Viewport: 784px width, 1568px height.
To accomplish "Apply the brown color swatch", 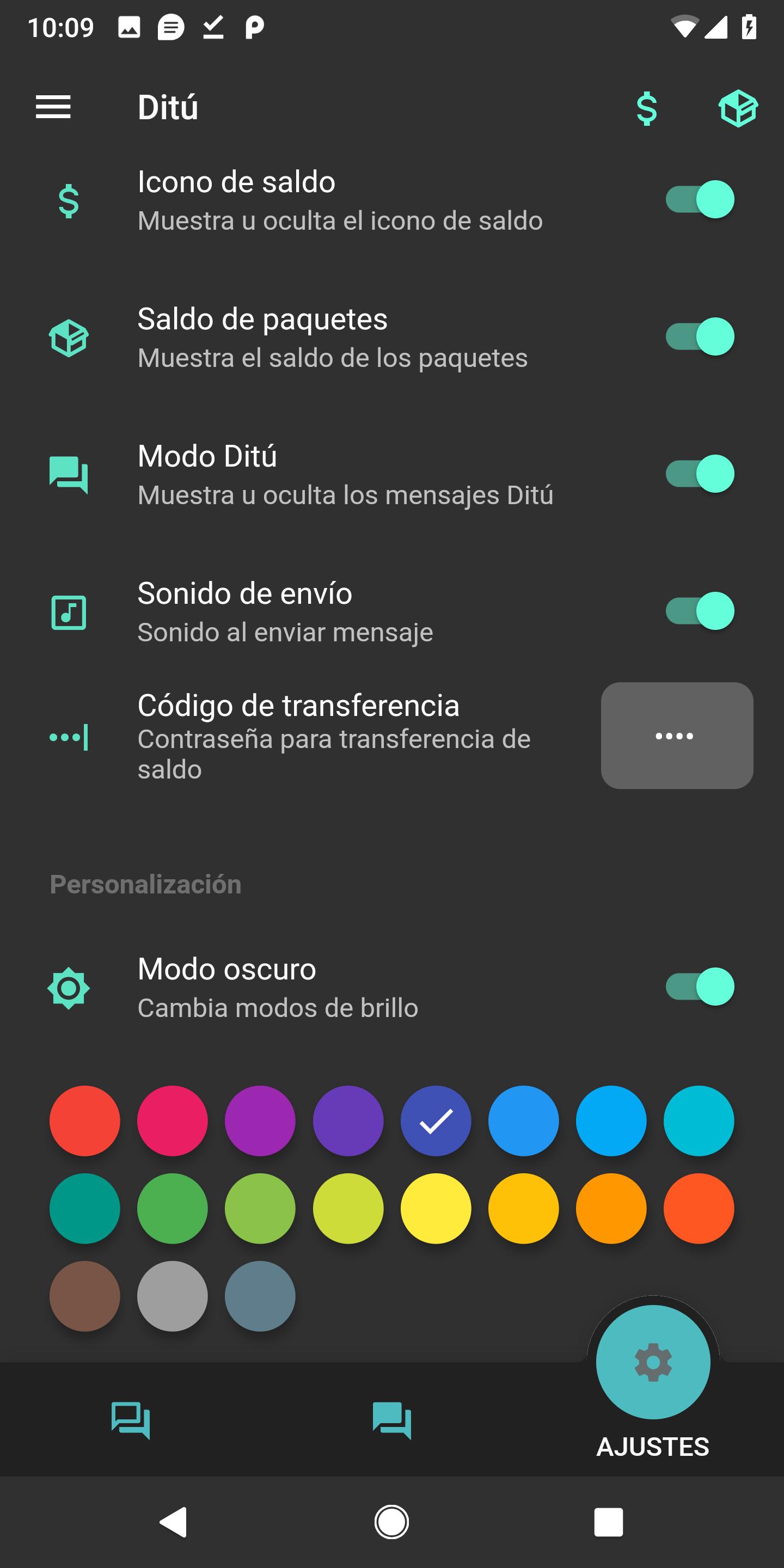I will 84,1296.
